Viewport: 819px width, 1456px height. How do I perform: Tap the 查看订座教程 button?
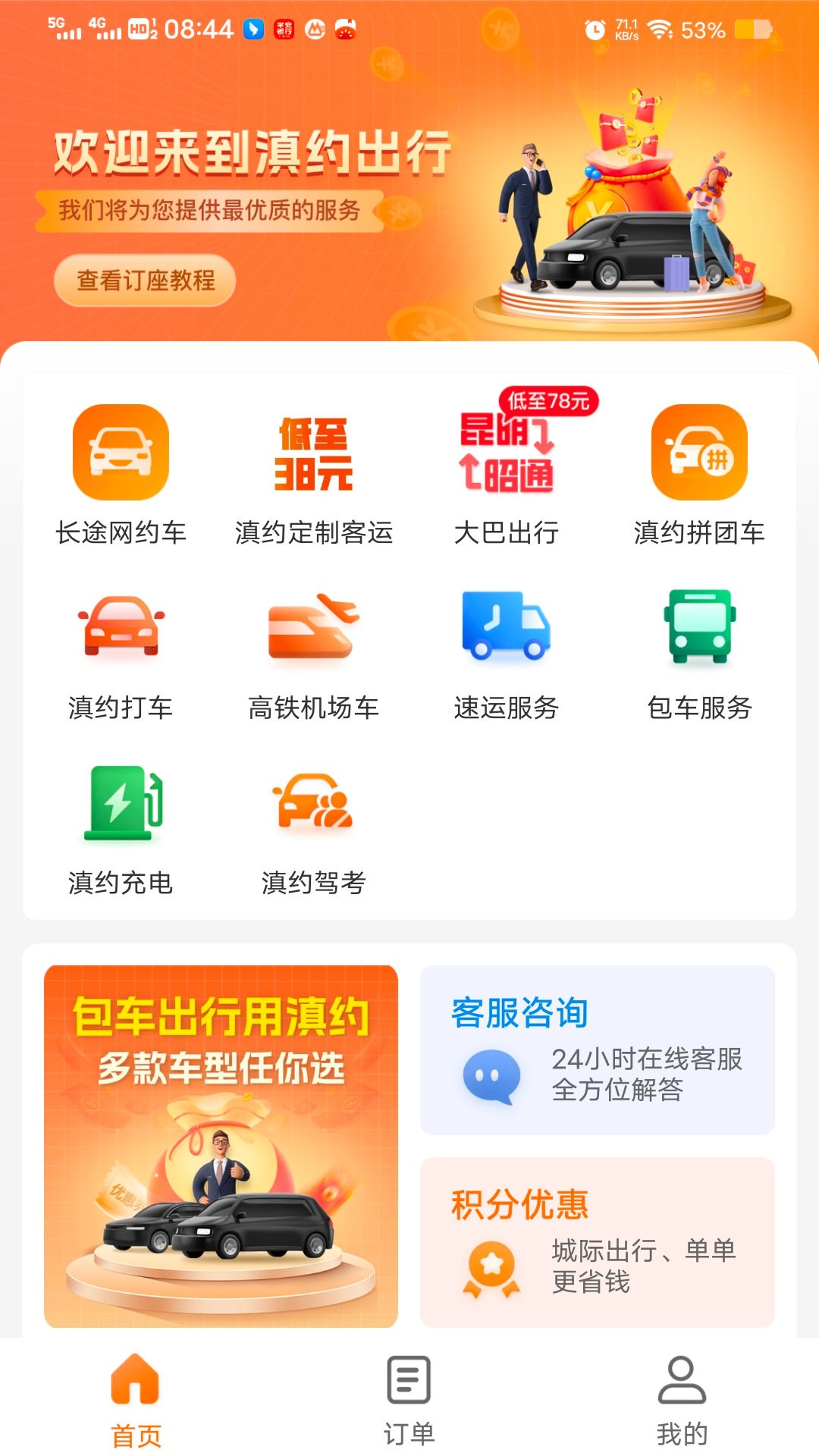pos(144,281)
